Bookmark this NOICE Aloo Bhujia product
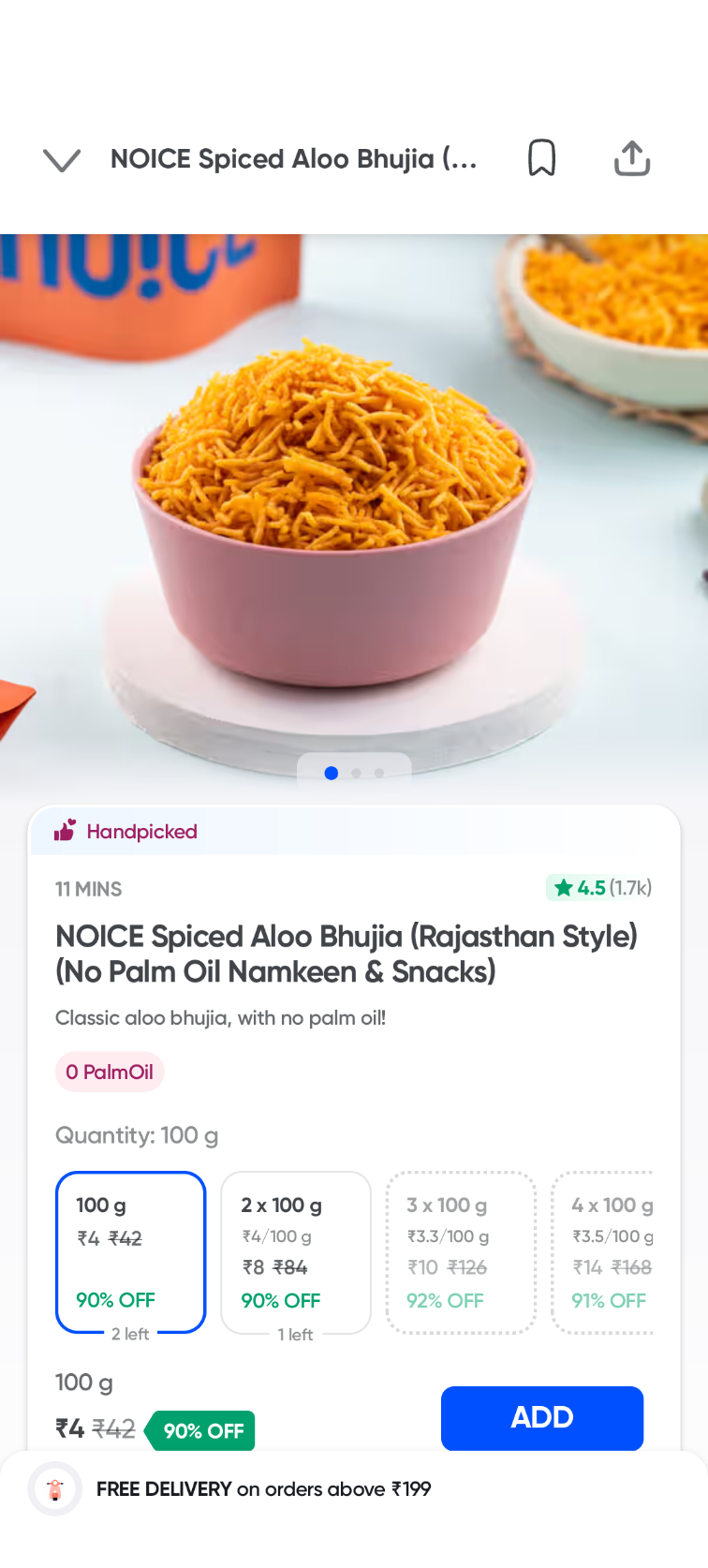This screenshot has width=708, height=1568. (x=541, y=158)
